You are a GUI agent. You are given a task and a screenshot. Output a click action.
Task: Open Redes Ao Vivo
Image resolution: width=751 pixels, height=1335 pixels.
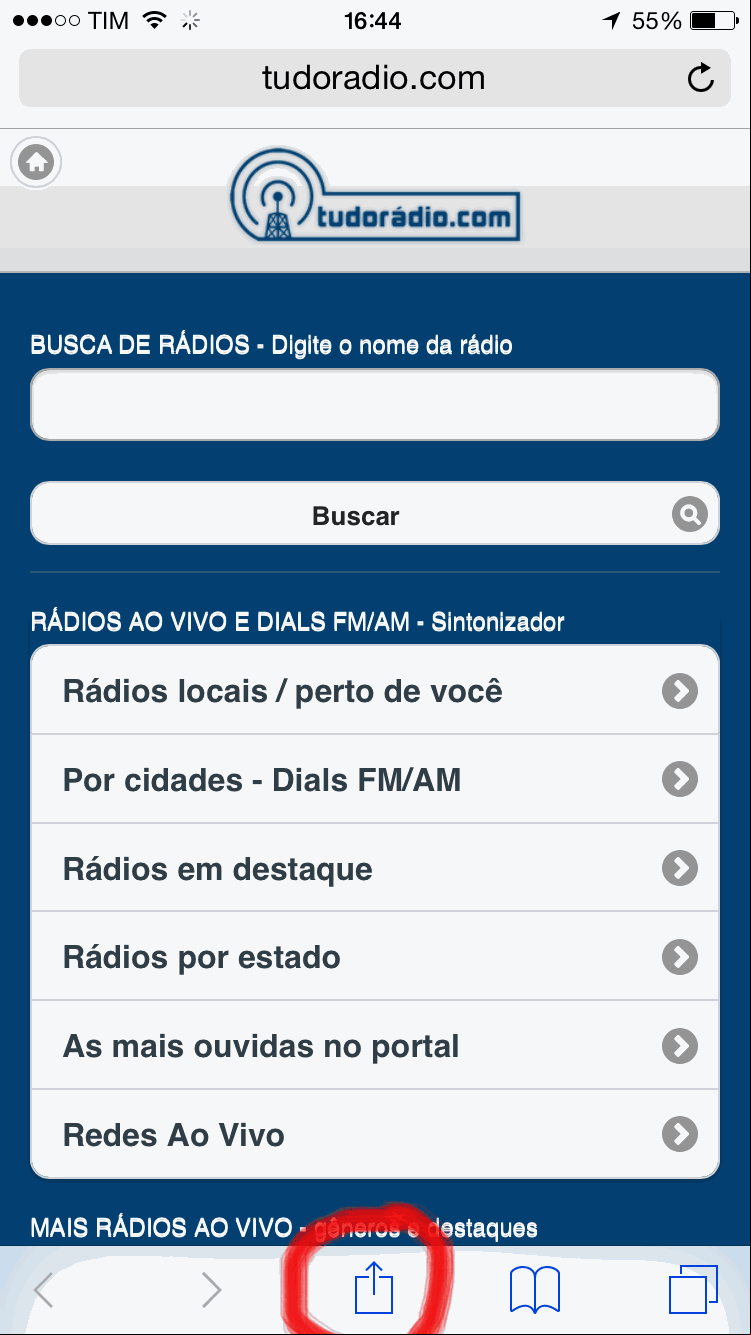pos(375,1135)
